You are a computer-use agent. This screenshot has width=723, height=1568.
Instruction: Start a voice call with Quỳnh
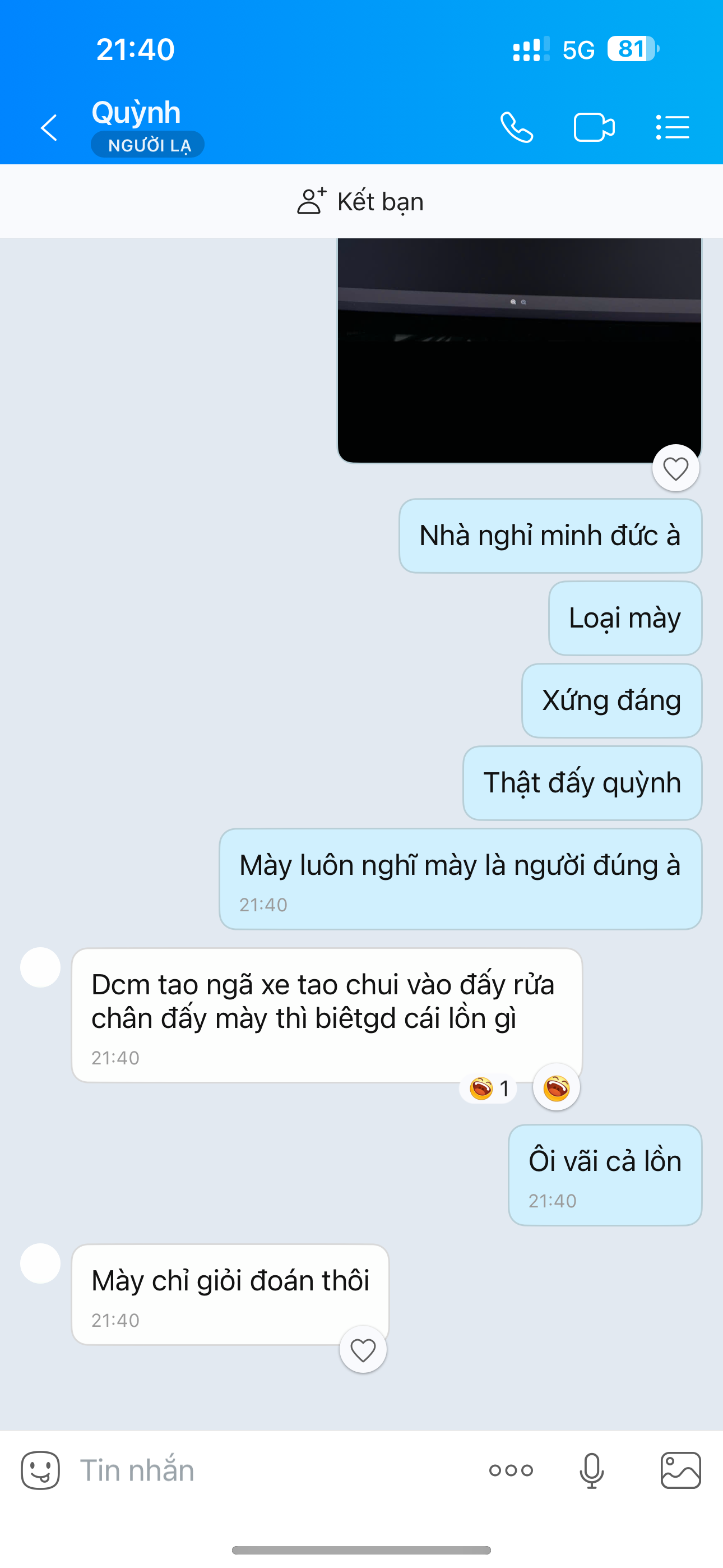517,127
